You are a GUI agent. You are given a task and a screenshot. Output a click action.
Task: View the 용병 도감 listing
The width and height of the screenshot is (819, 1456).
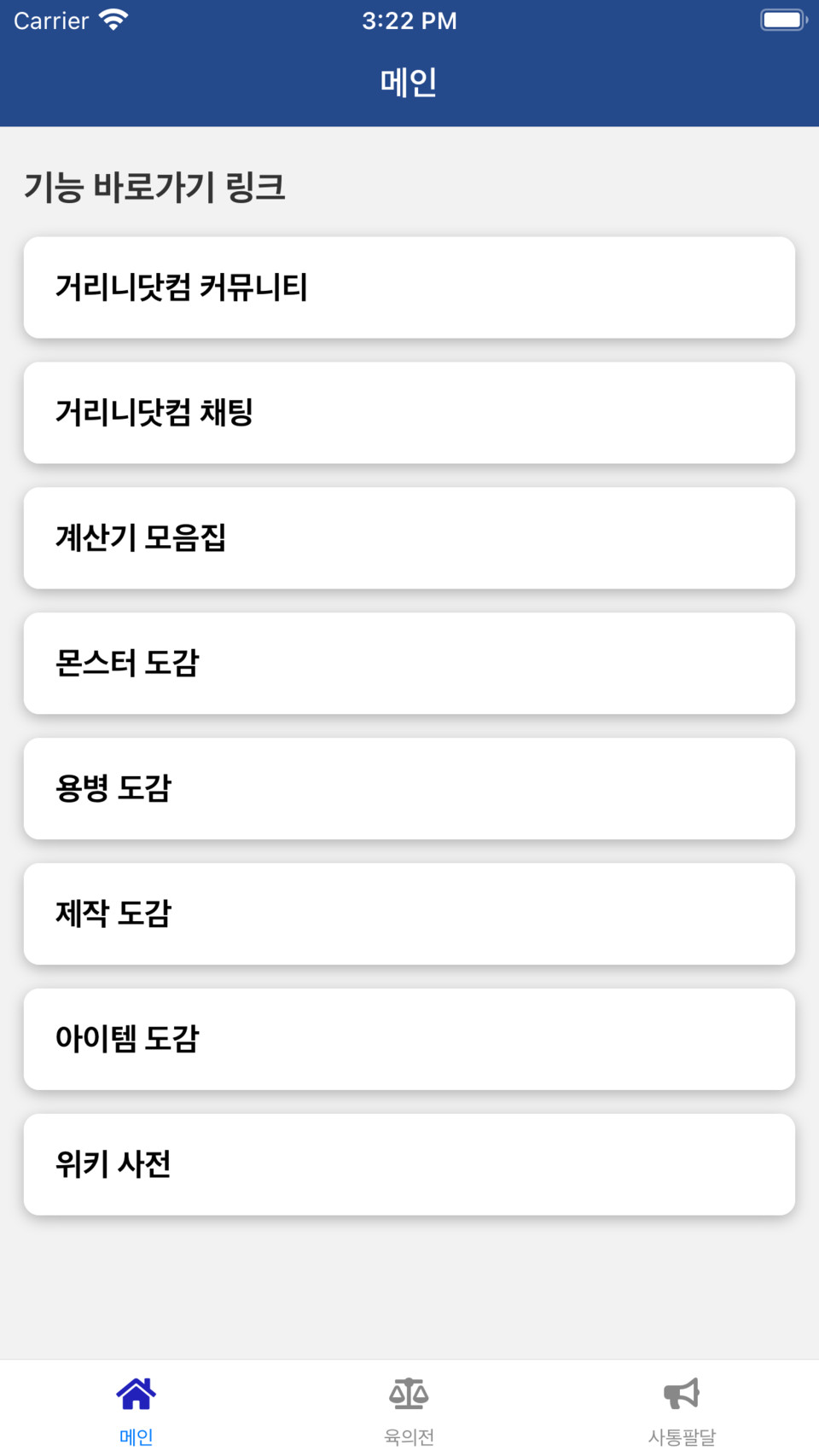[x=409, y=789]
